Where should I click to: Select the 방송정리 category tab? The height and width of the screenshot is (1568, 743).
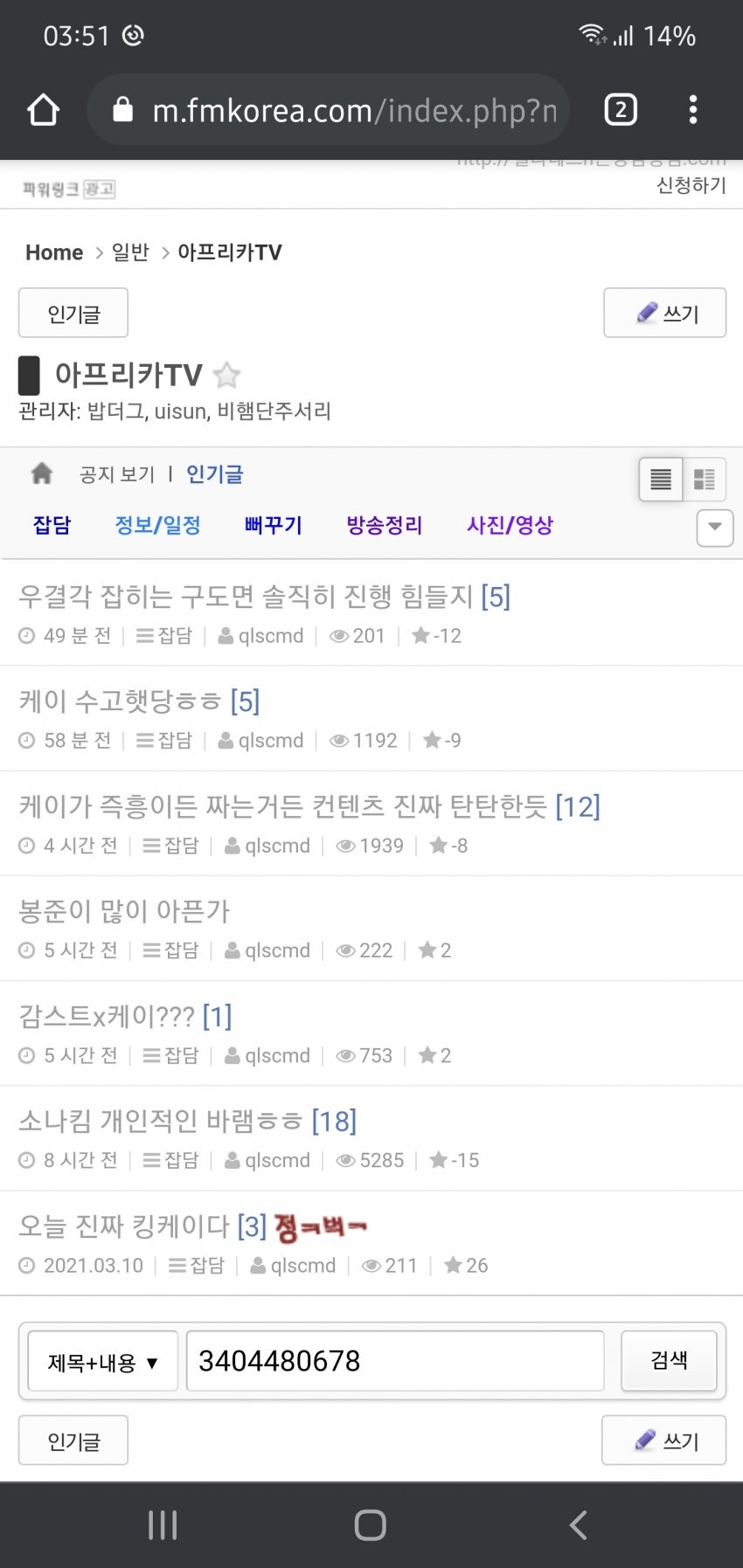[x=385, y=525]
